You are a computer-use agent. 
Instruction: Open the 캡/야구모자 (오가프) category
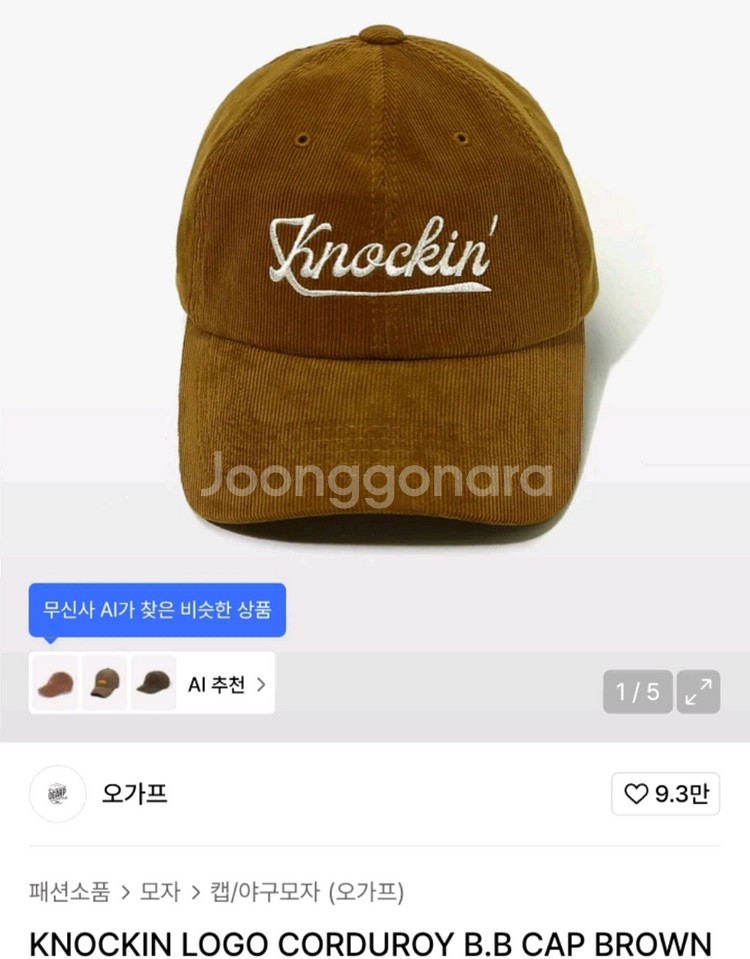(x=307, y=891)
